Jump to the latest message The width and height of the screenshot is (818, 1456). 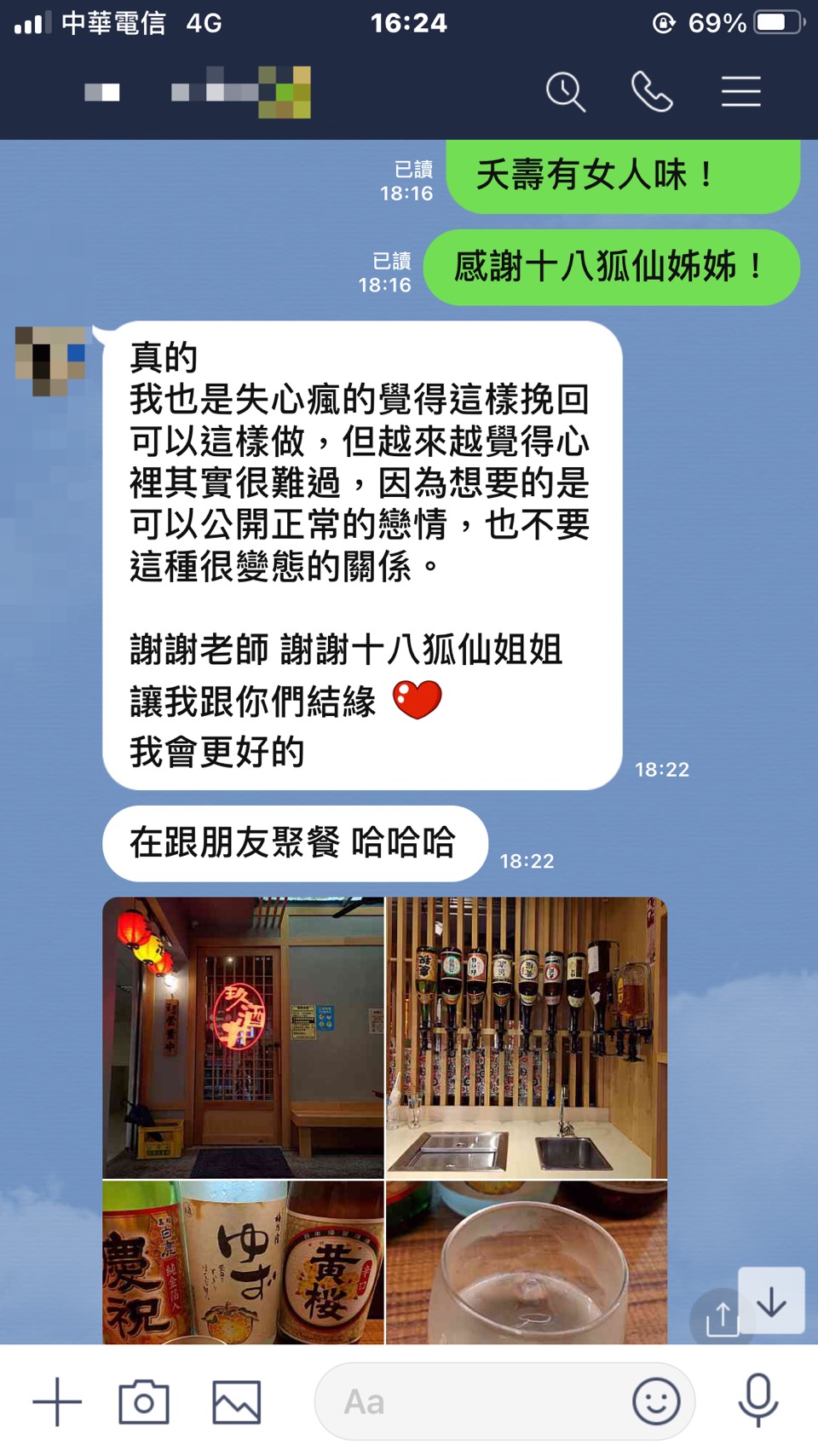tap(772, 1300)
